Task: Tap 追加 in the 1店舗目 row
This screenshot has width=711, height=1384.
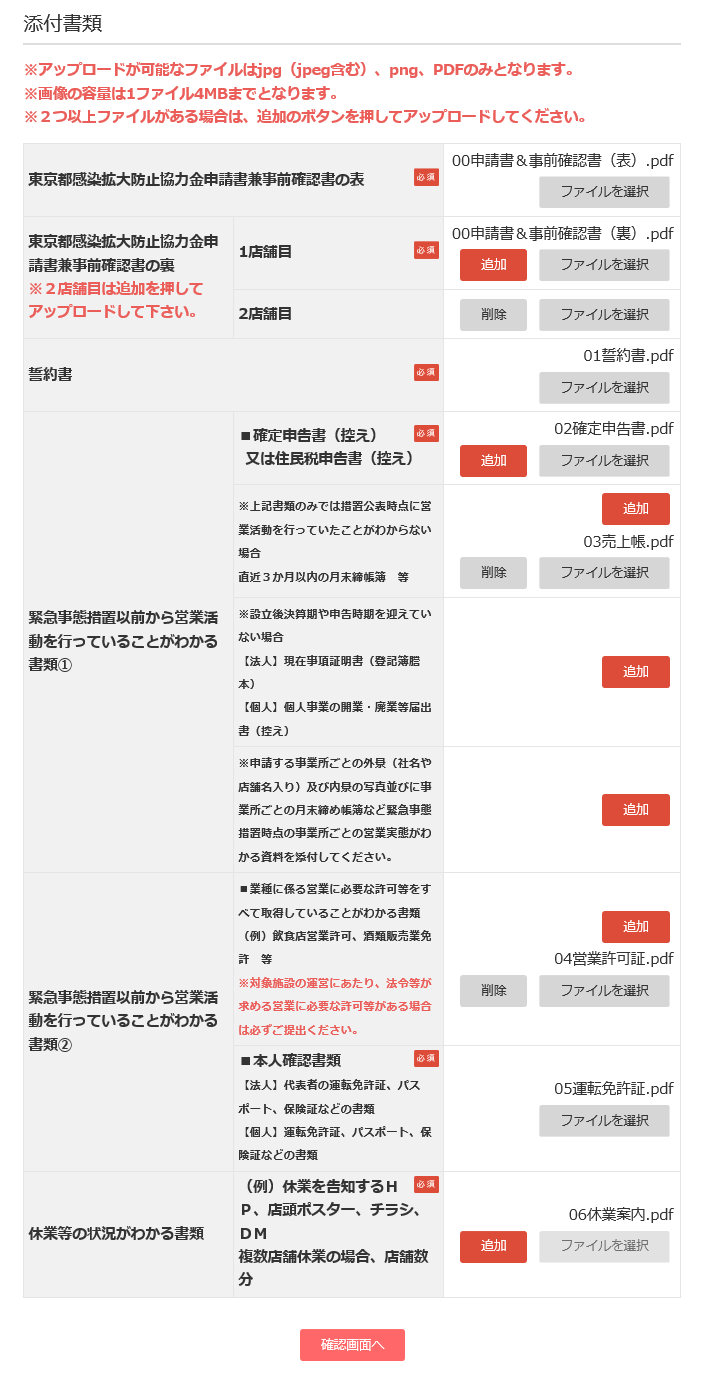Action: [x=493, y=265]
